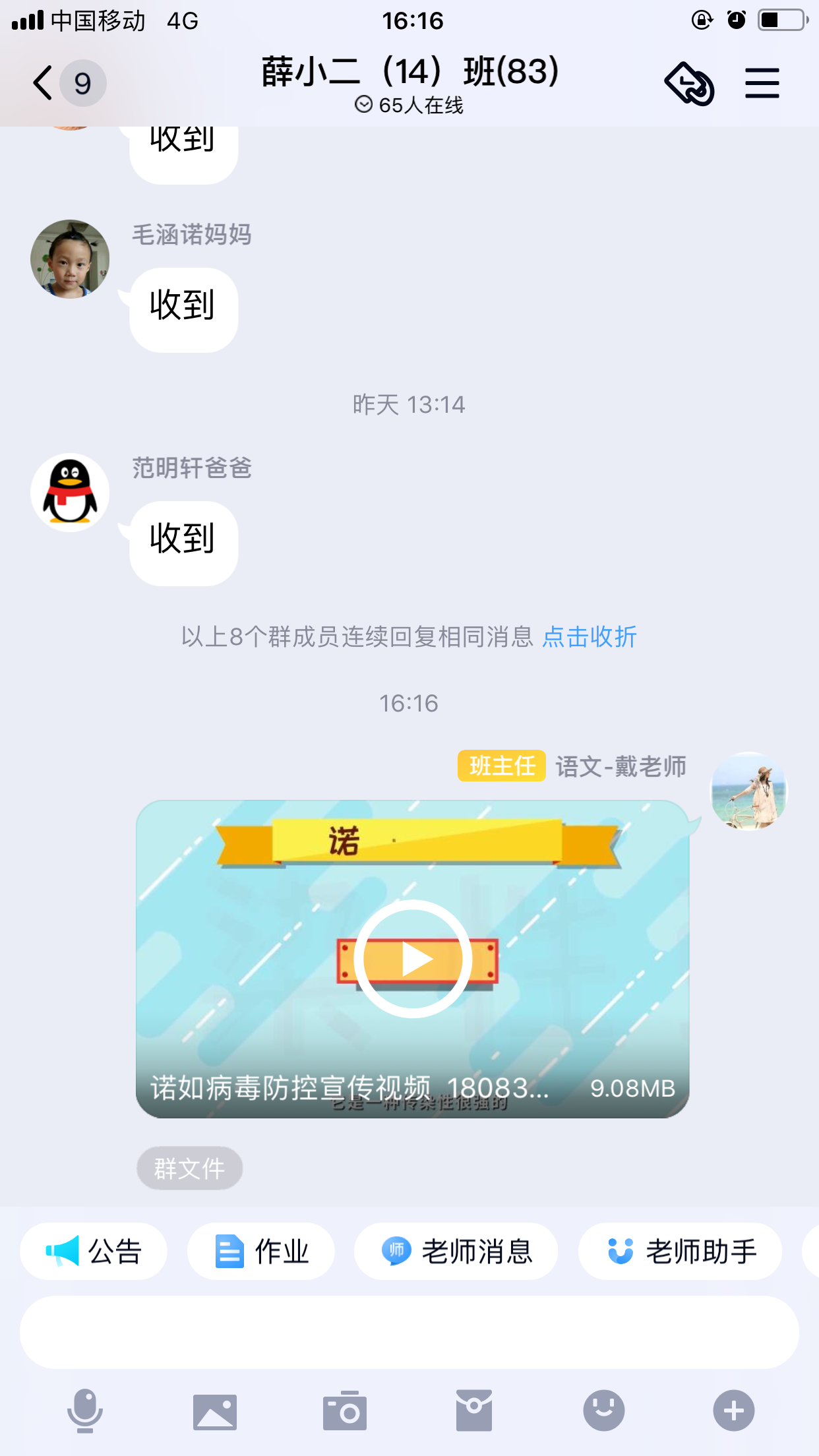The height and width of the screenshot is (1456, 819).
Task: Open the emoji picker
Action: click(x=604, y=1411)
